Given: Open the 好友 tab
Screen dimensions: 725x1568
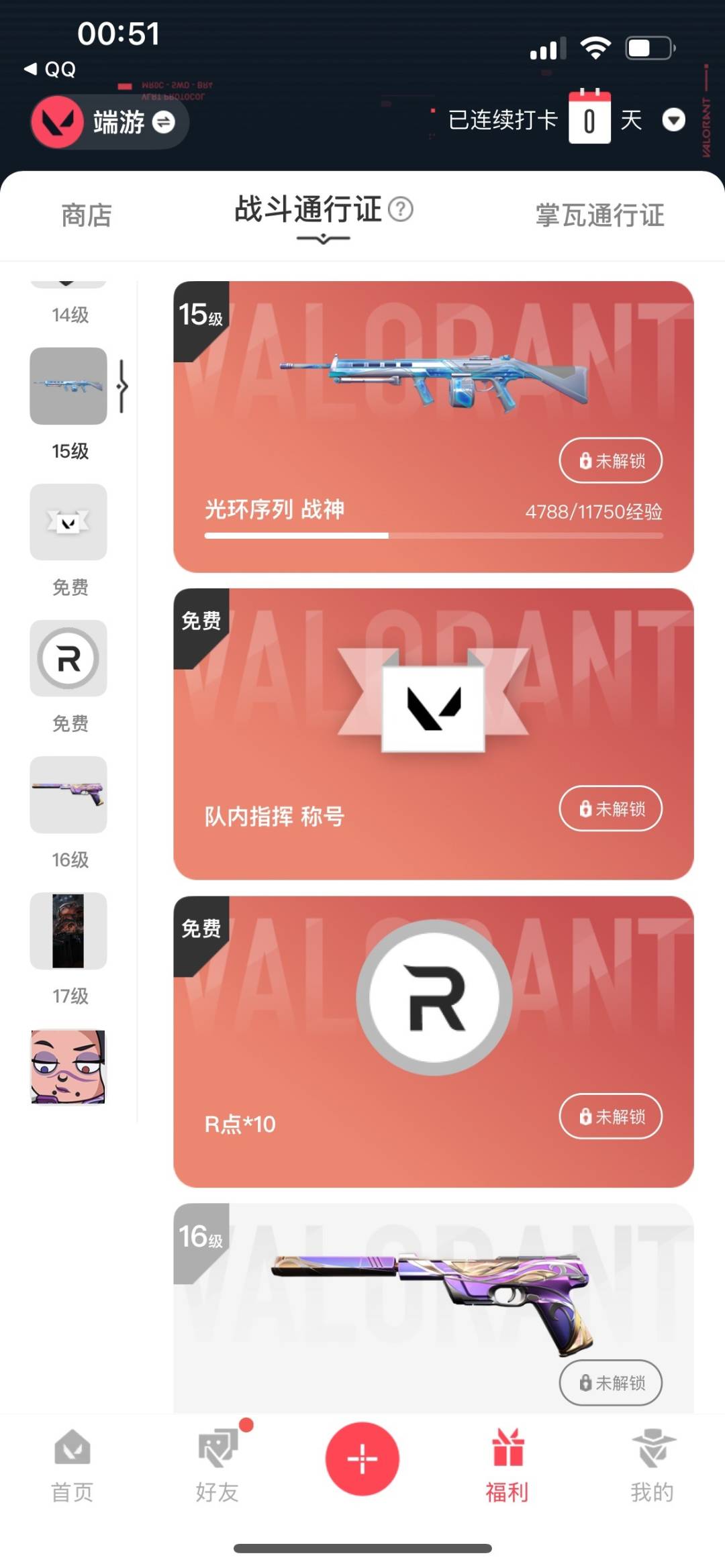Looking at the screenshot, I should tap(217, 1465).
